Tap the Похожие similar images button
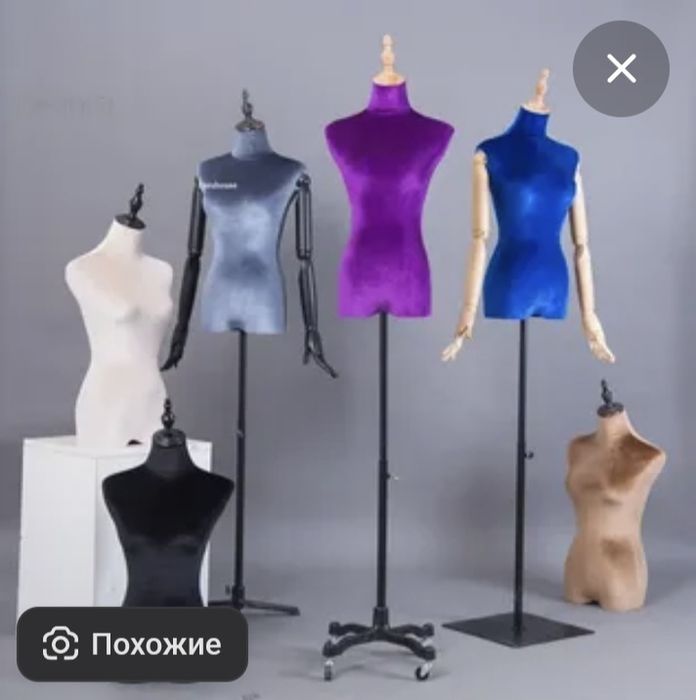Viewport: 696px width, 700px height. (x=132, y=644)
